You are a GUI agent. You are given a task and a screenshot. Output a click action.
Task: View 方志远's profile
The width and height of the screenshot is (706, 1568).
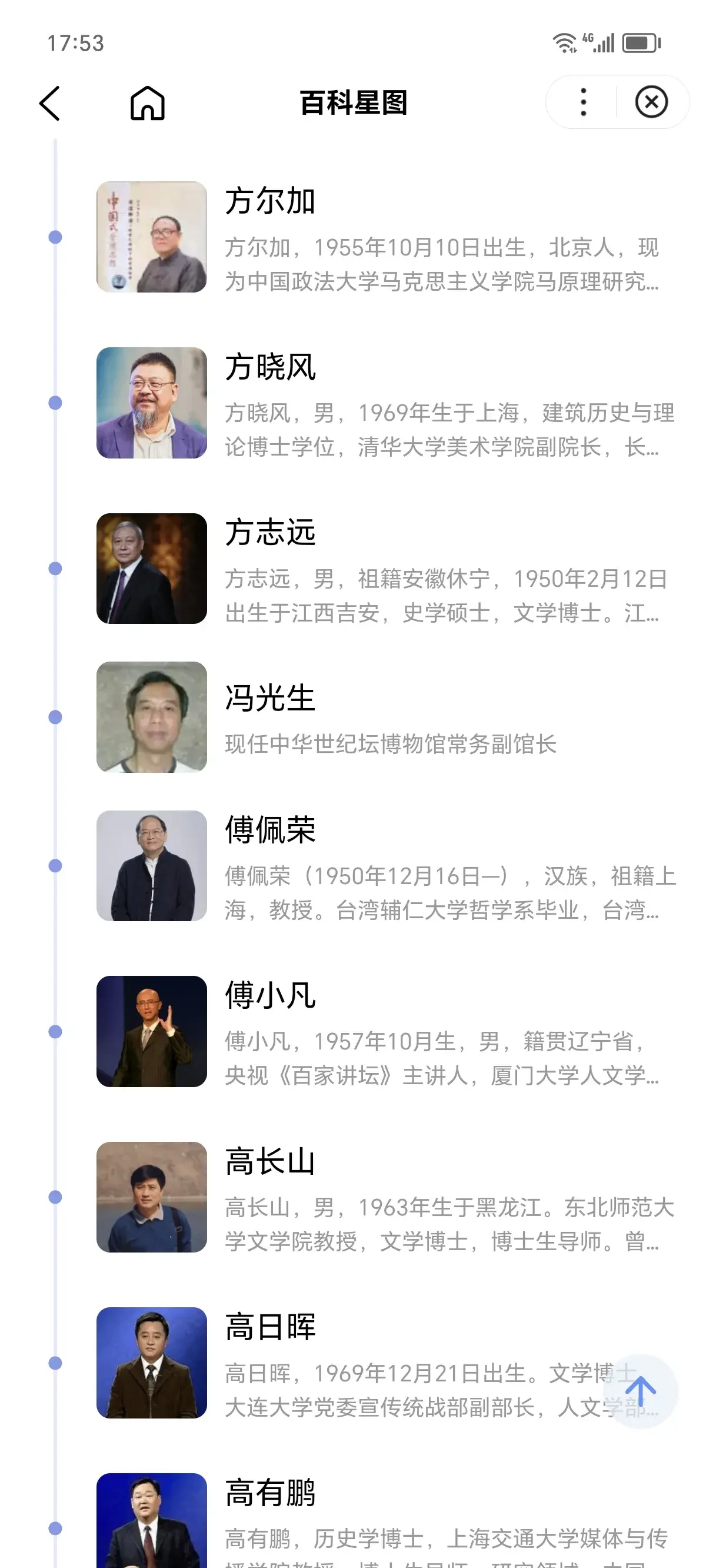click(387, 569)
